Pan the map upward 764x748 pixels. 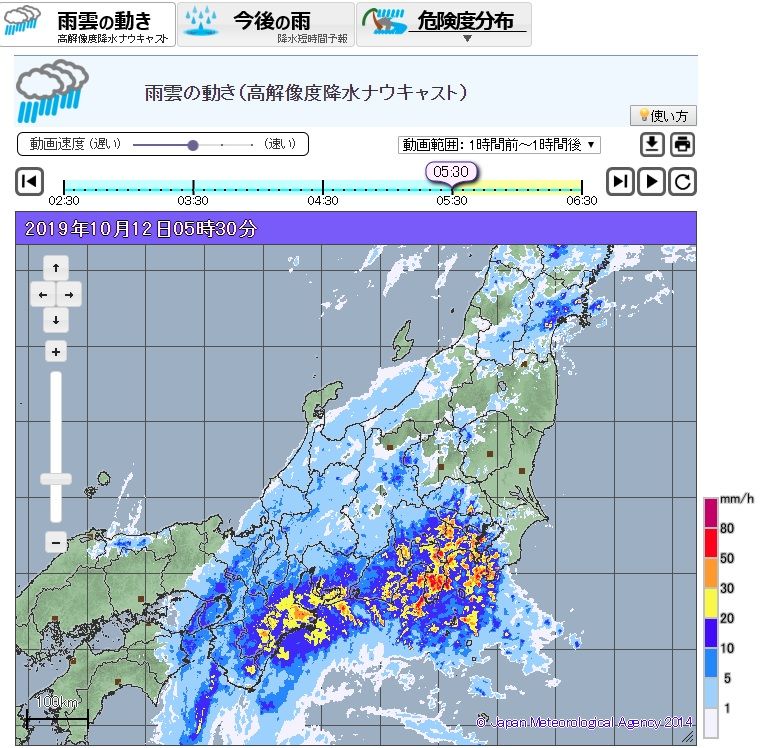pyautogui.click(x=56, y=268)
